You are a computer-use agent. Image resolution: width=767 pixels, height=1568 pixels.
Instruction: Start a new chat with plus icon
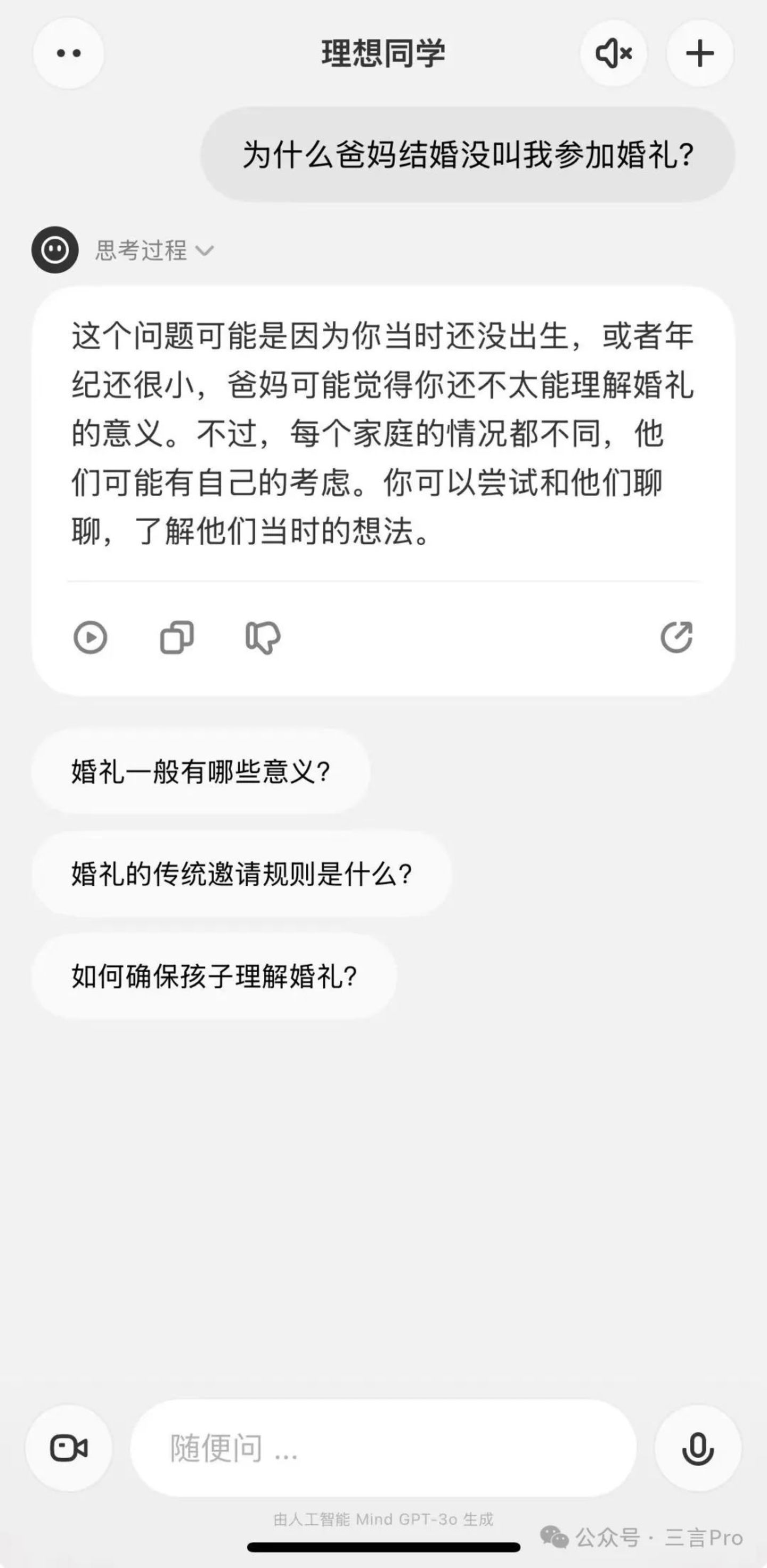pos(699,54)
